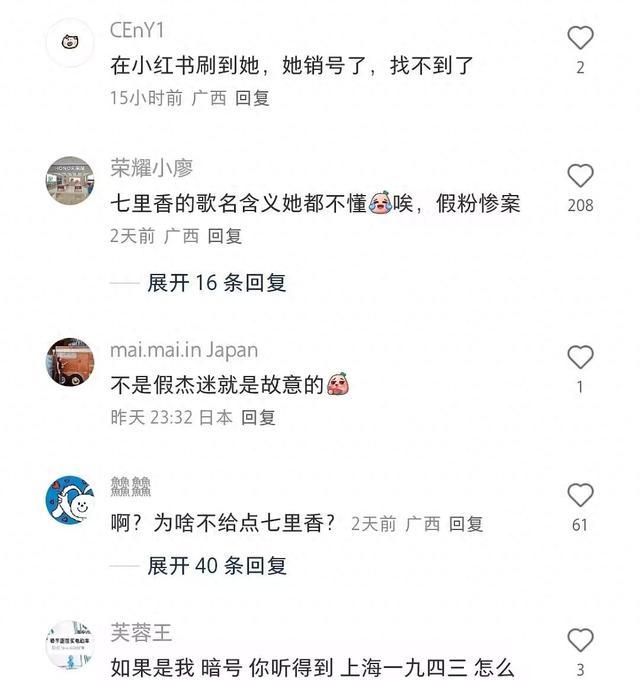The height and width of the screenshot is (680, 640).
Task: Expand 40 replies under 七里香 comment
Action: [216, 566]
